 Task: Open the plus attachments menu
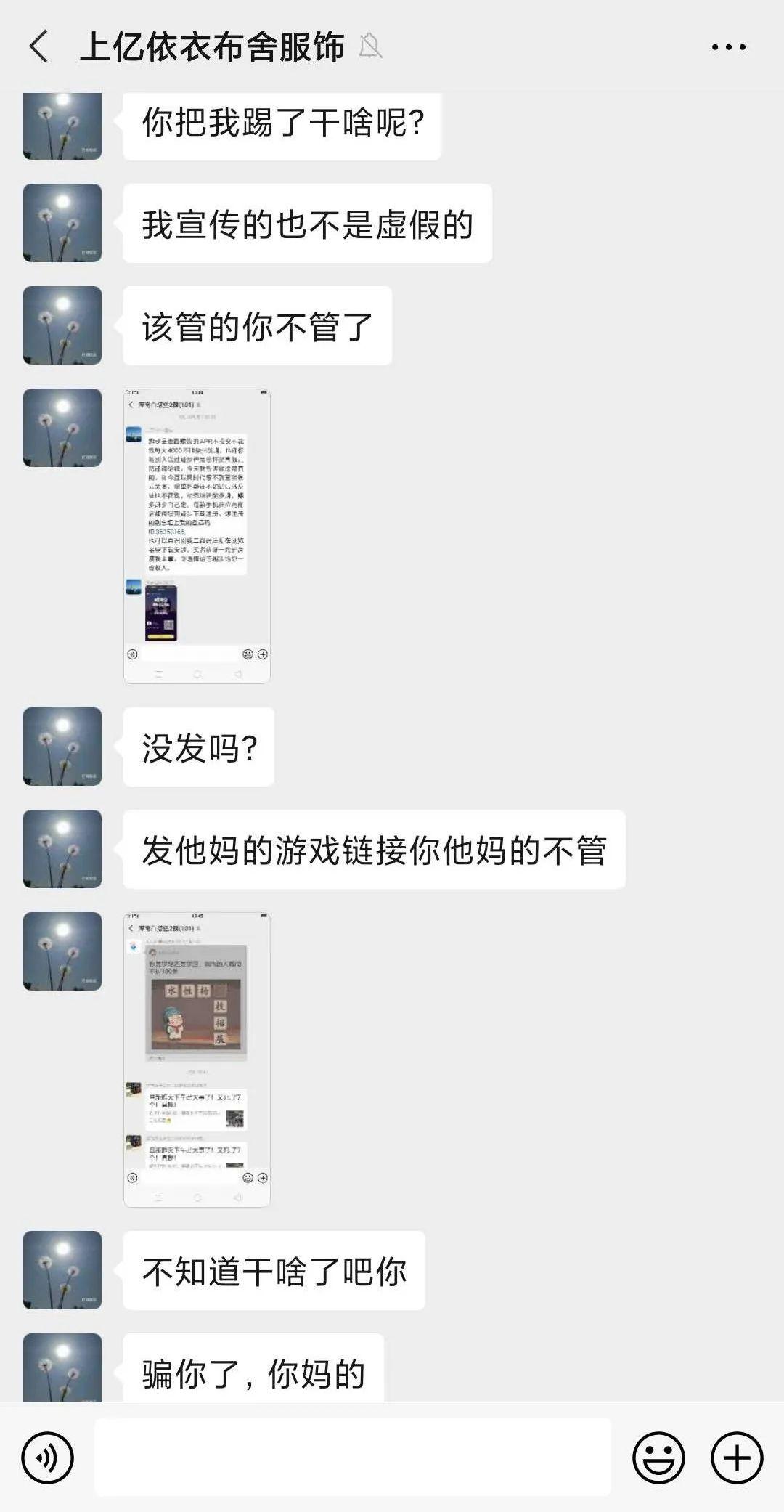pyautogui.click(x=737, y=1458)
